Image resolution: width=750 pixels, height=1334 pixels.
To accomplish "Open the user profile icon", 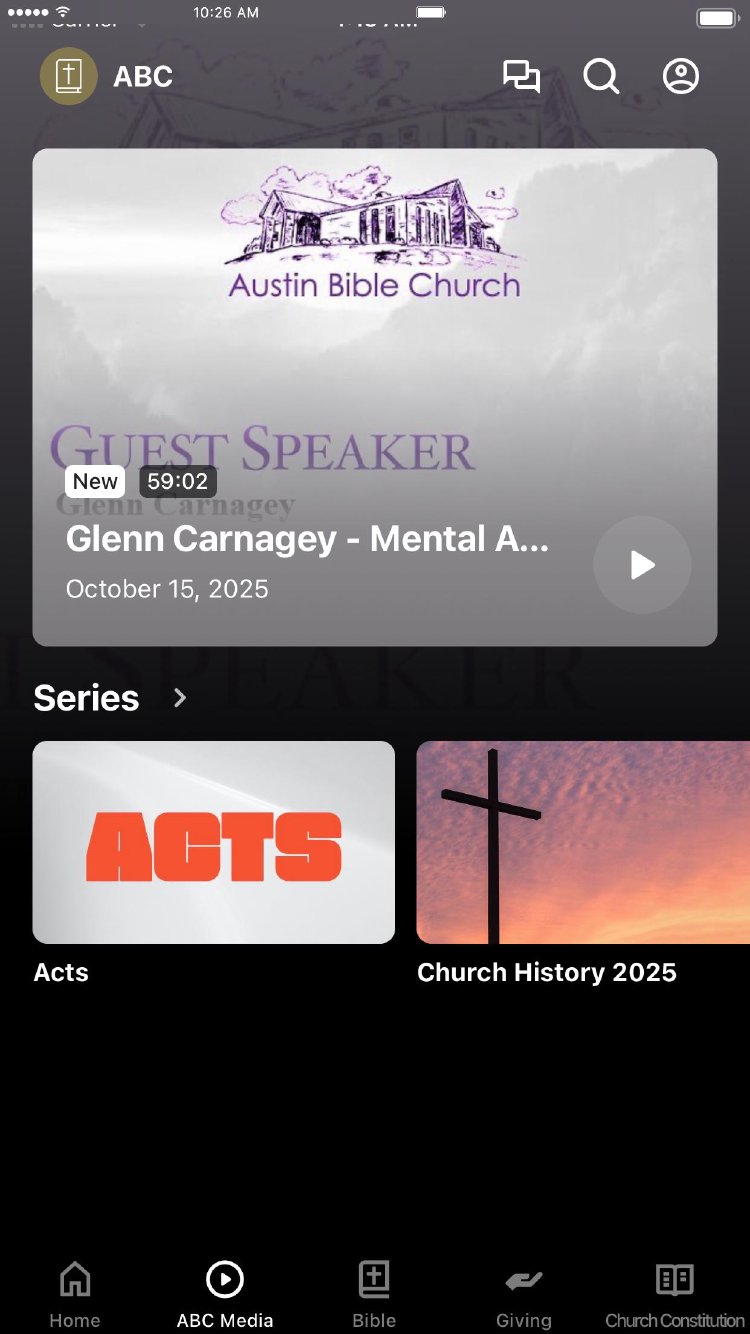I will tap(681, 77).
